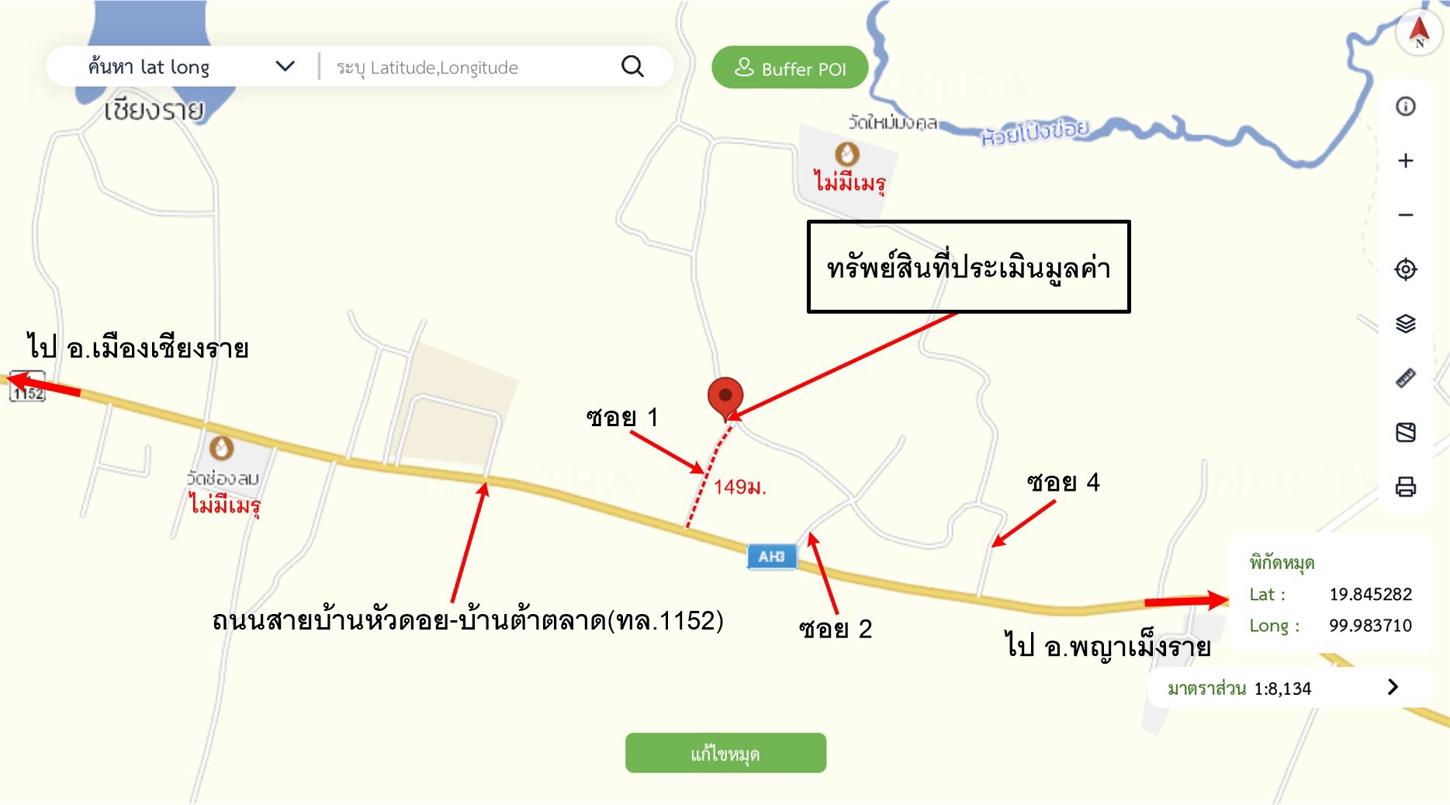1450x805 pixels.
Task: Focus the Latitude,Longitude input field
Action: [x=470, y=67]
